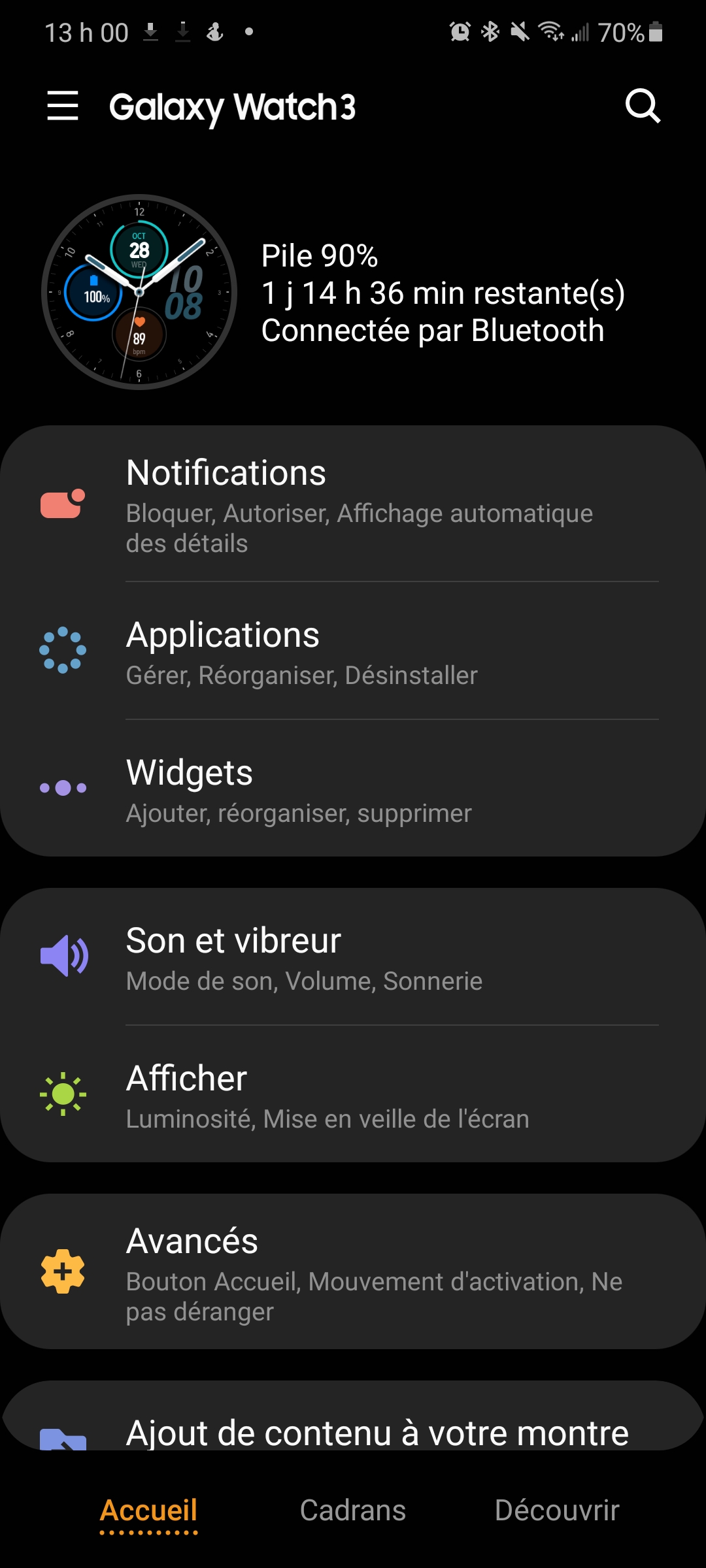Open Avancés settings

(353, 1272)
